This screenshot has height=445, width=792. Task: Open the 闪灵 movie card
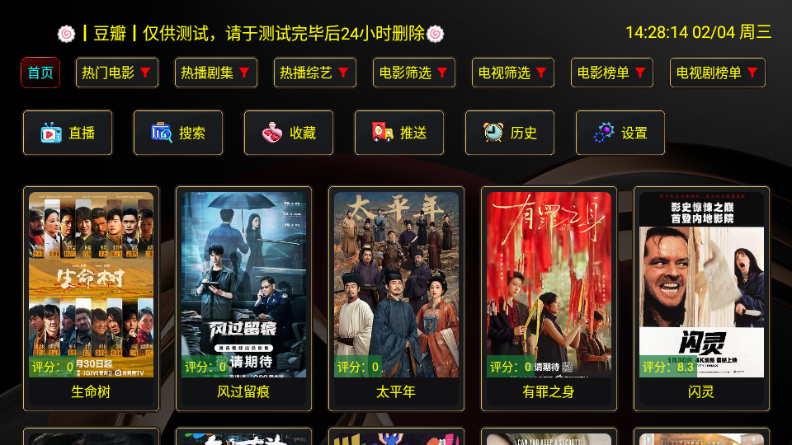pyautogui.click(x=701, y=297)
